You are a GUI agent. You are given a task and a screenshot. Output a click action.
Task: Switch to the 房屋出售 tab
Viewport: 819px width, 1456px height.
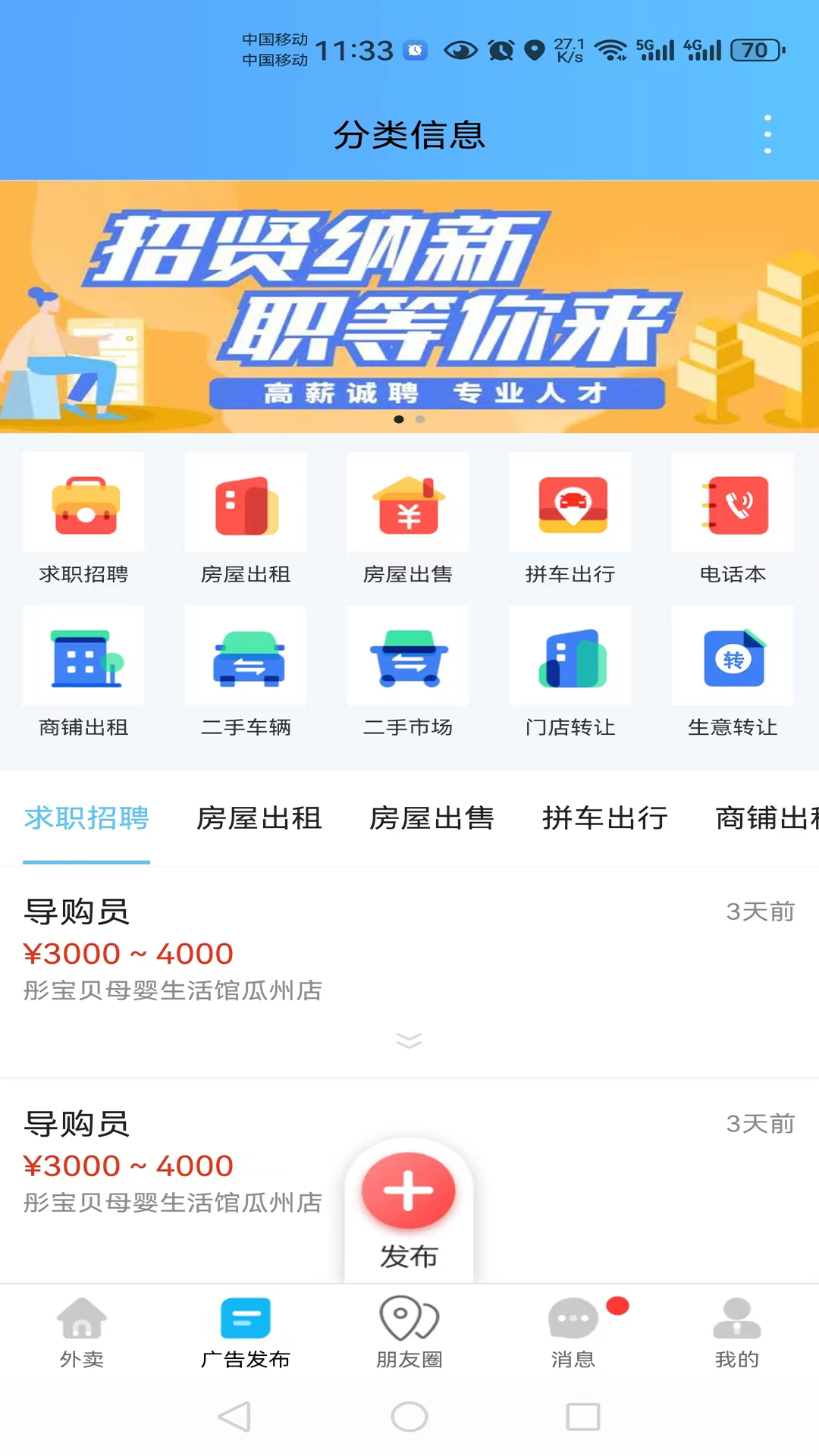431,818
